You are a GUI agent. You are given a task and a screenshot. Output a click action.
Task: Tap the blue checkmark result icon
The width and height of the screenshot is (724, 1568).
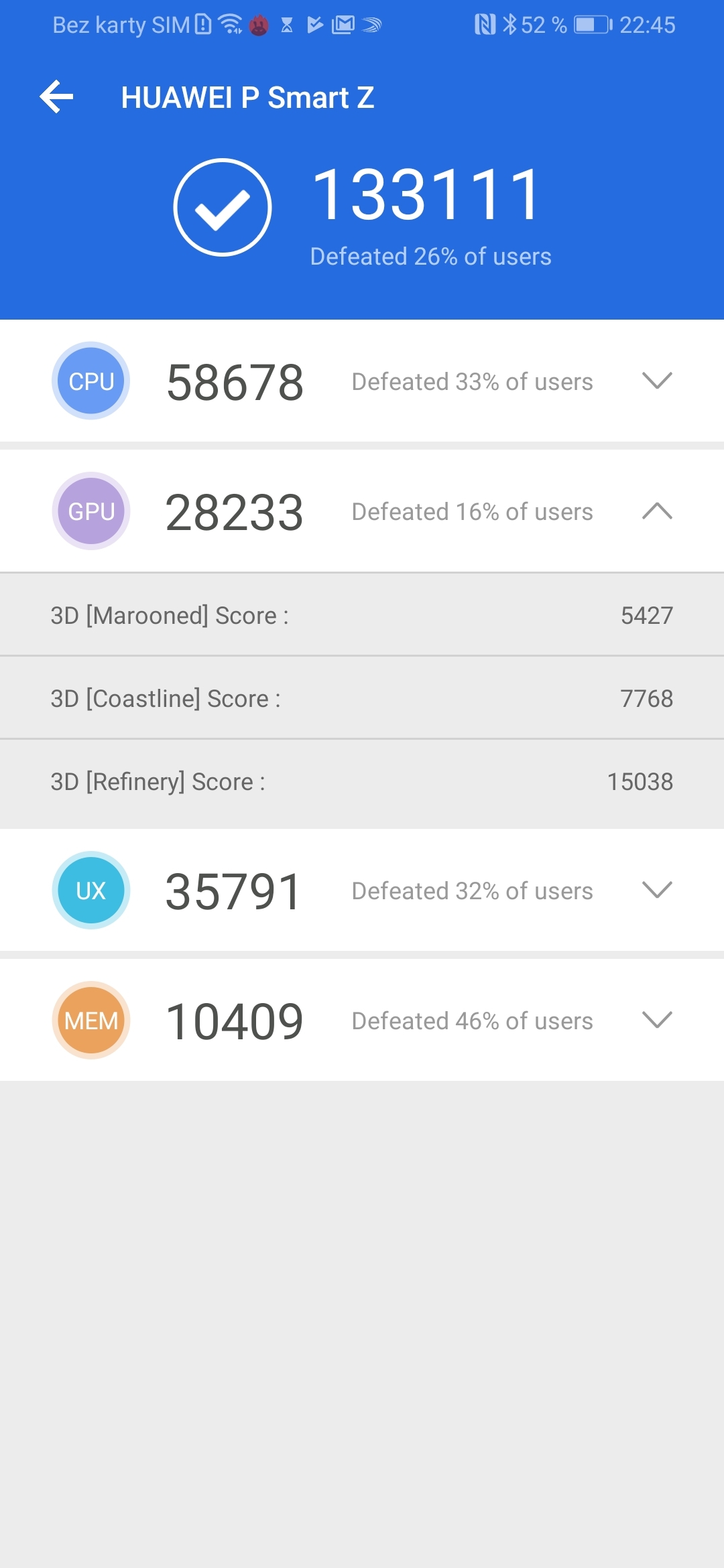click(221, 208)
